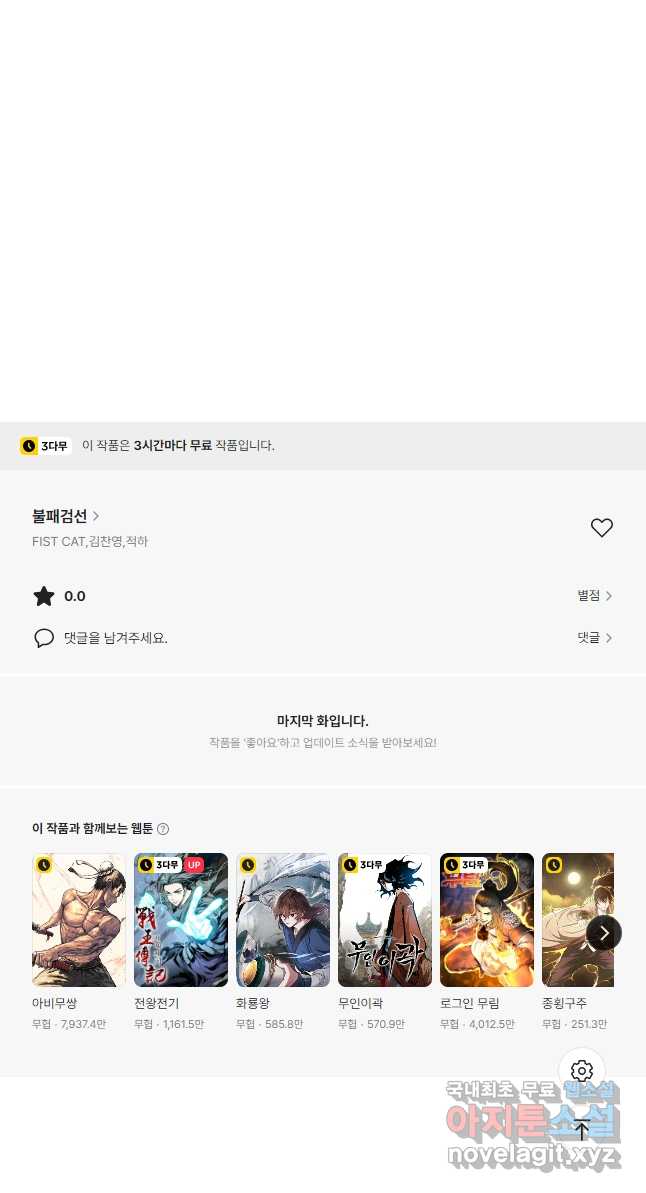Open the 로그인 무림 webtoon
Viewport: 646px width, 1193px height.
point(487,920)
